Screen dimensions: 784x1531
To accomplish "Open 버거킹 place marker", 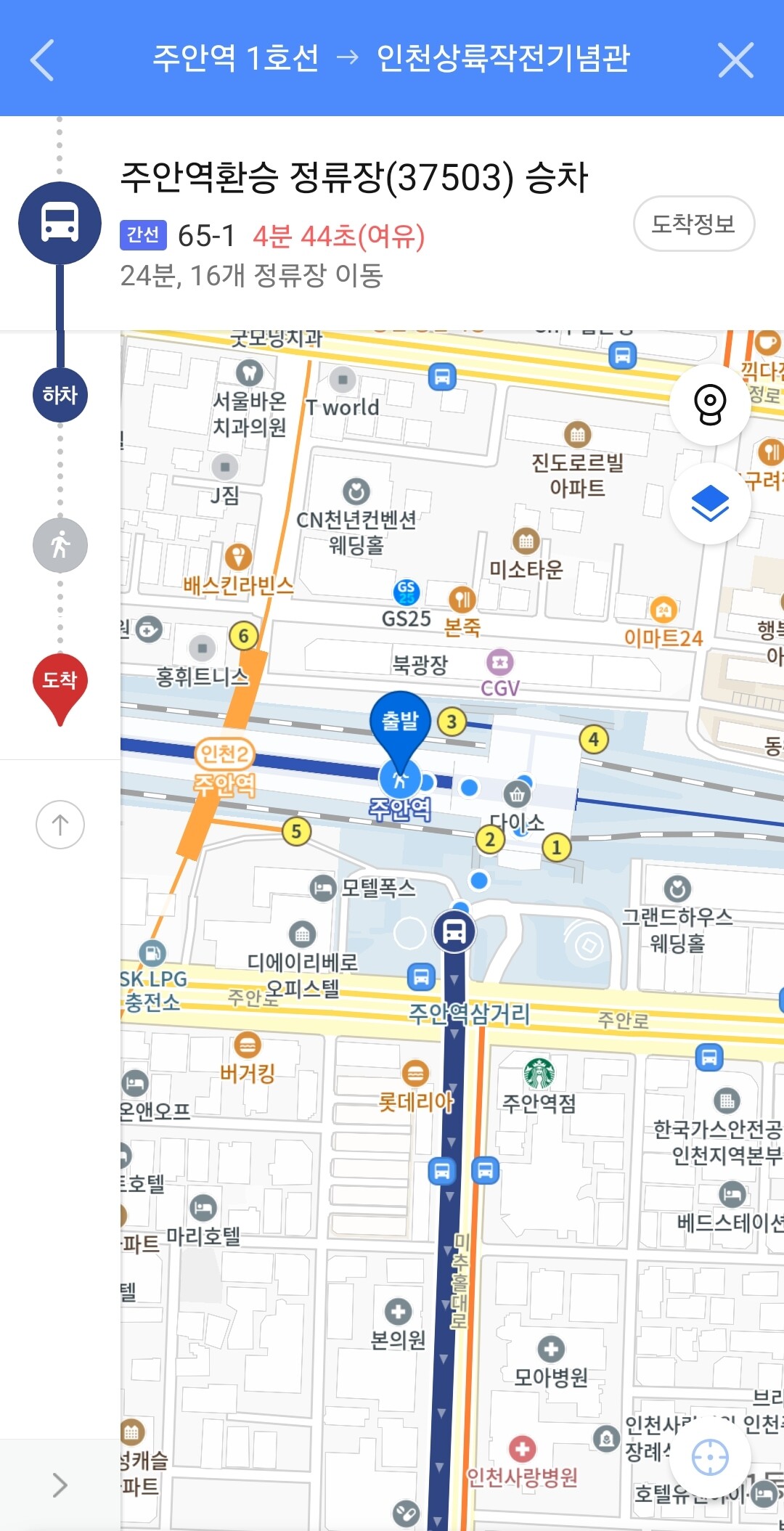I will (248, 1045).
